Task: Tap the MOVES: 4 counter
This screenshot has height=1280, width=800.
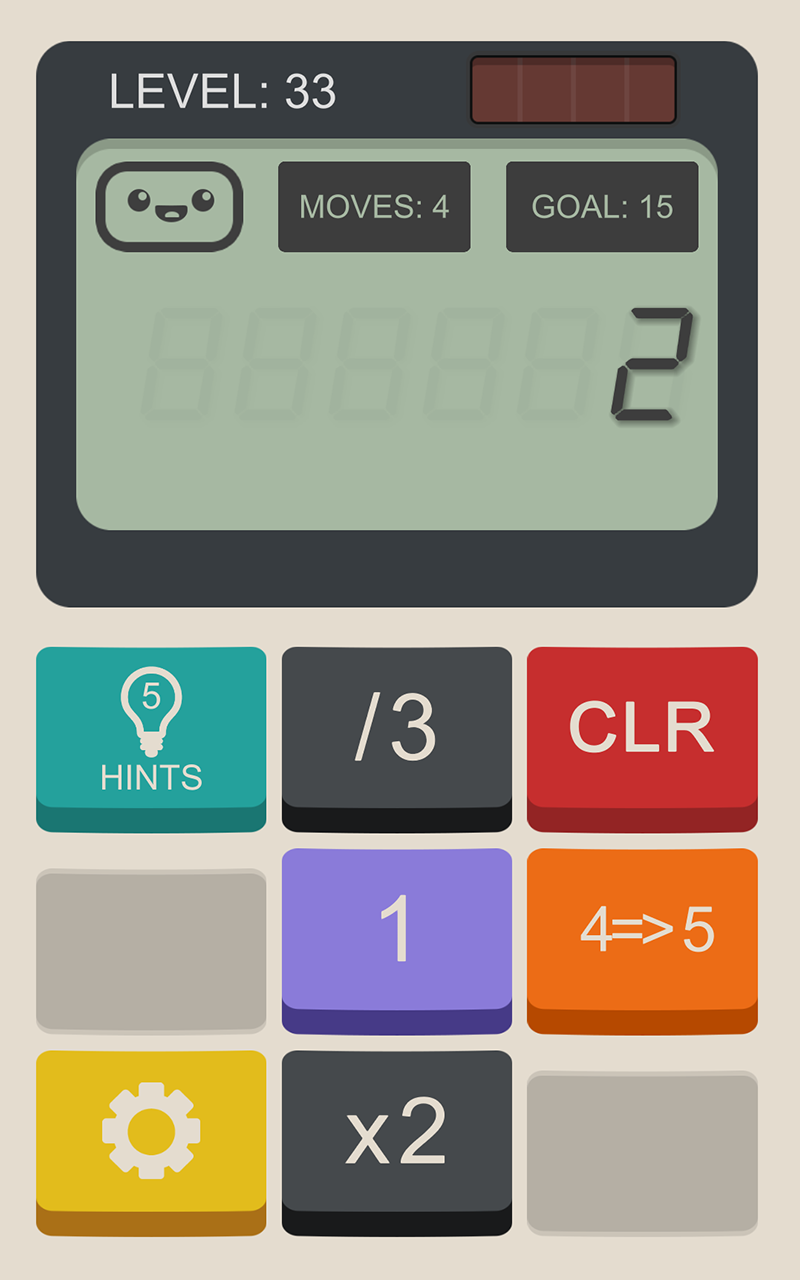Action: tap(374, 207)
